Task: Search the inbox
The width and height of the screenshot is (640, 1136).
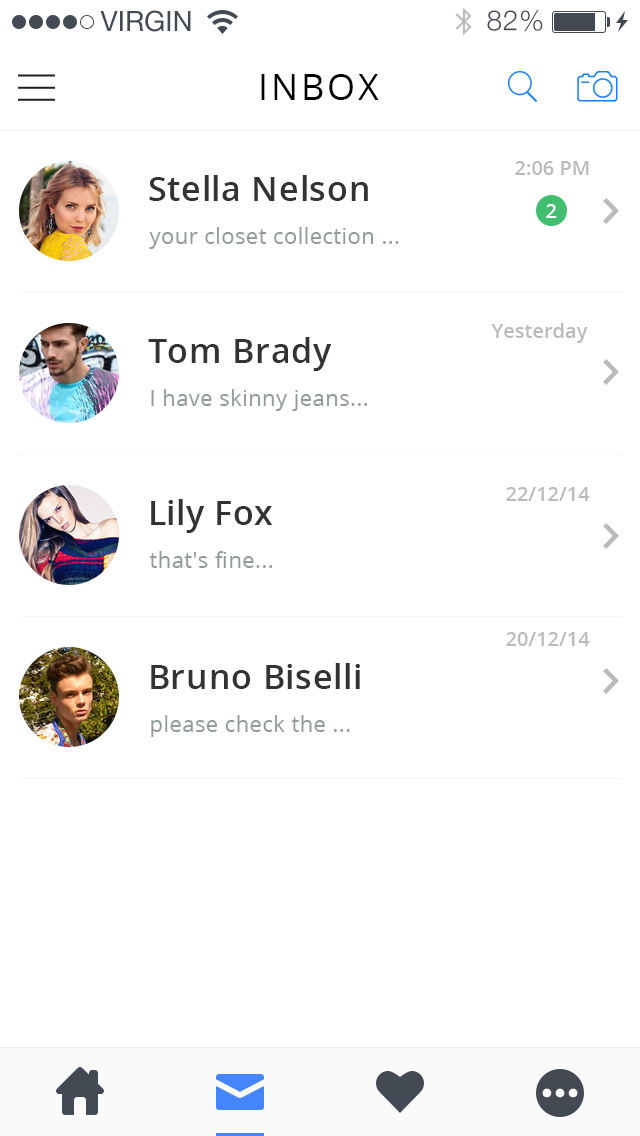Action: [x=522, y=88]
